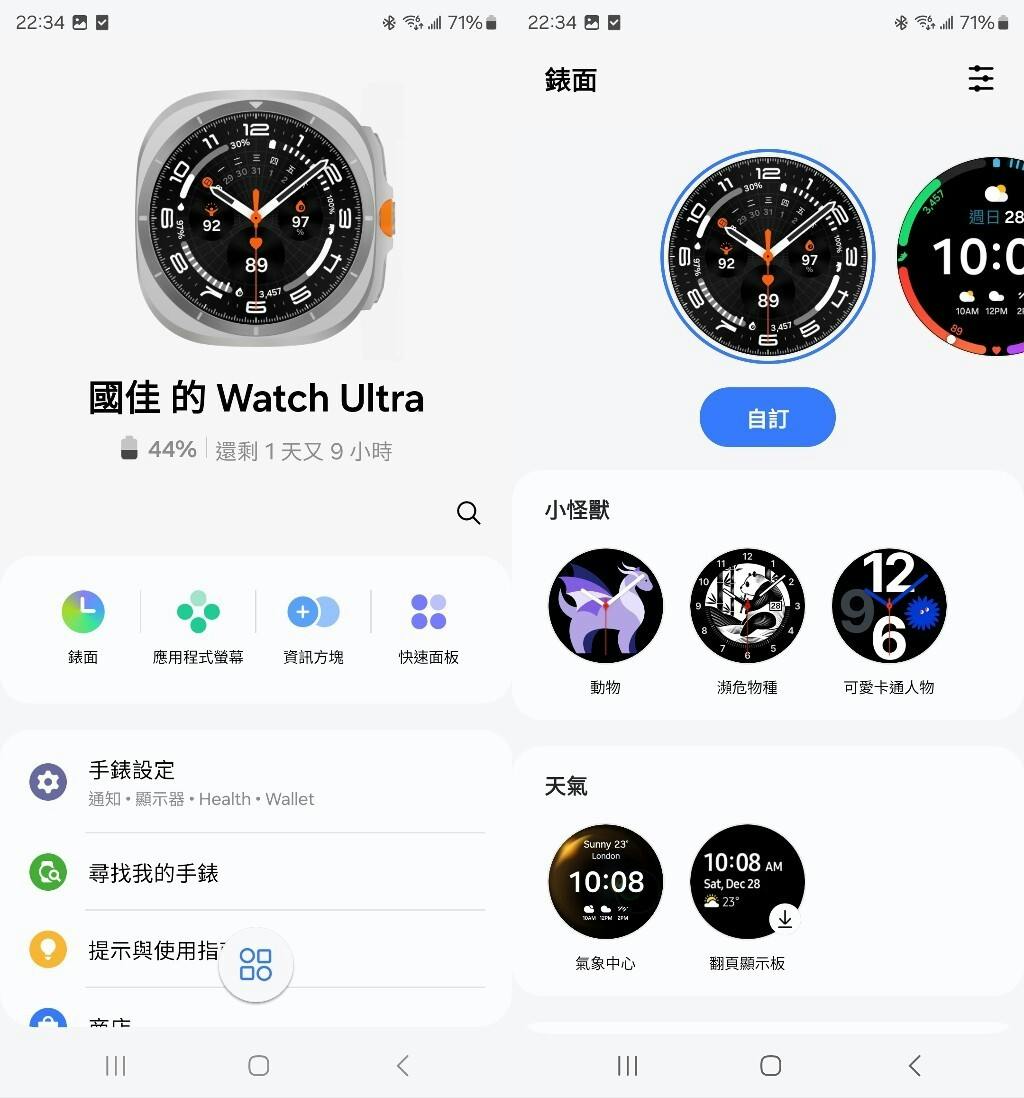
Task: Open the sliders filter icon beside 錶面 title
Action: [981, 79]
